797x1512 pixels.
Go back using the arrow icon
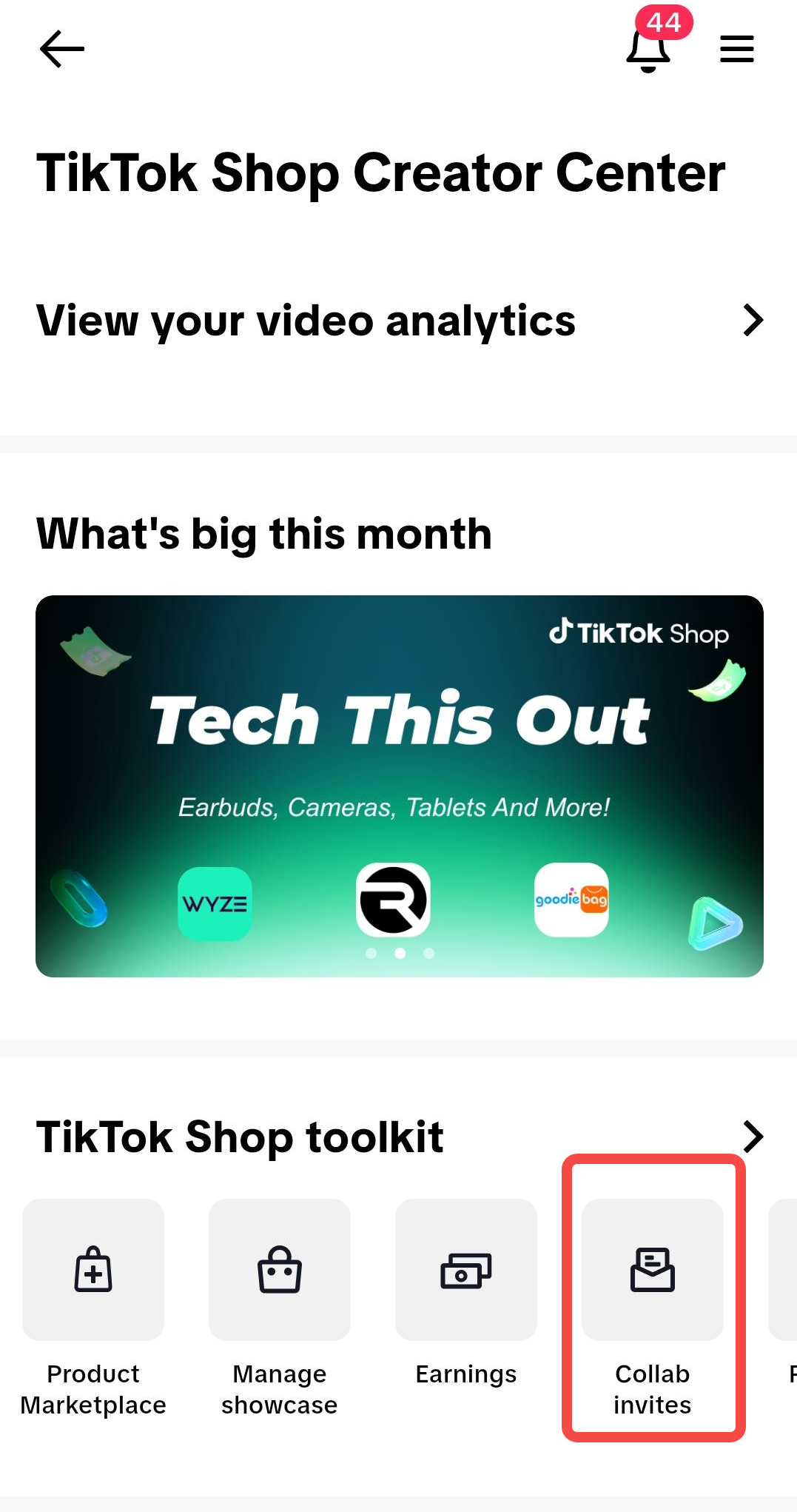[62, 49]
